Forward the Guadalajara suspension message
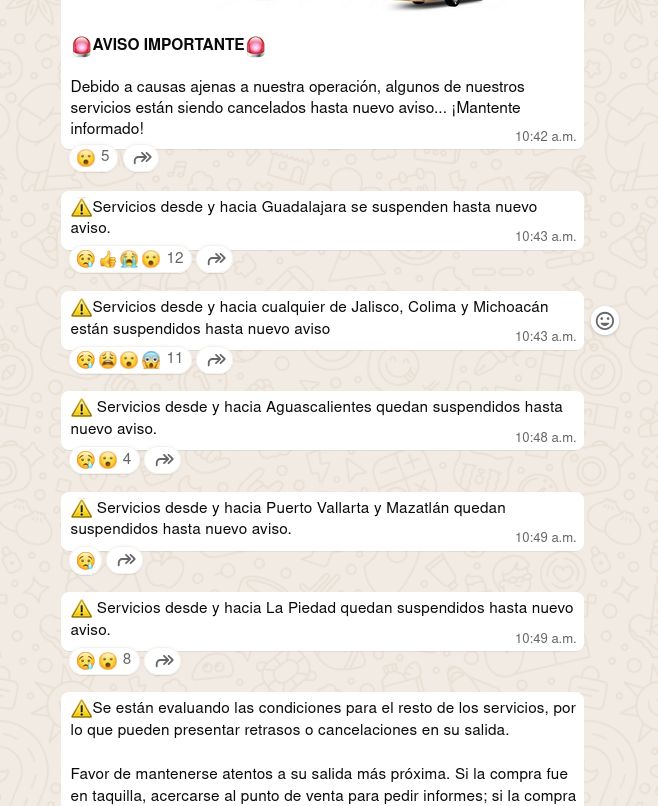 point(216,259)
